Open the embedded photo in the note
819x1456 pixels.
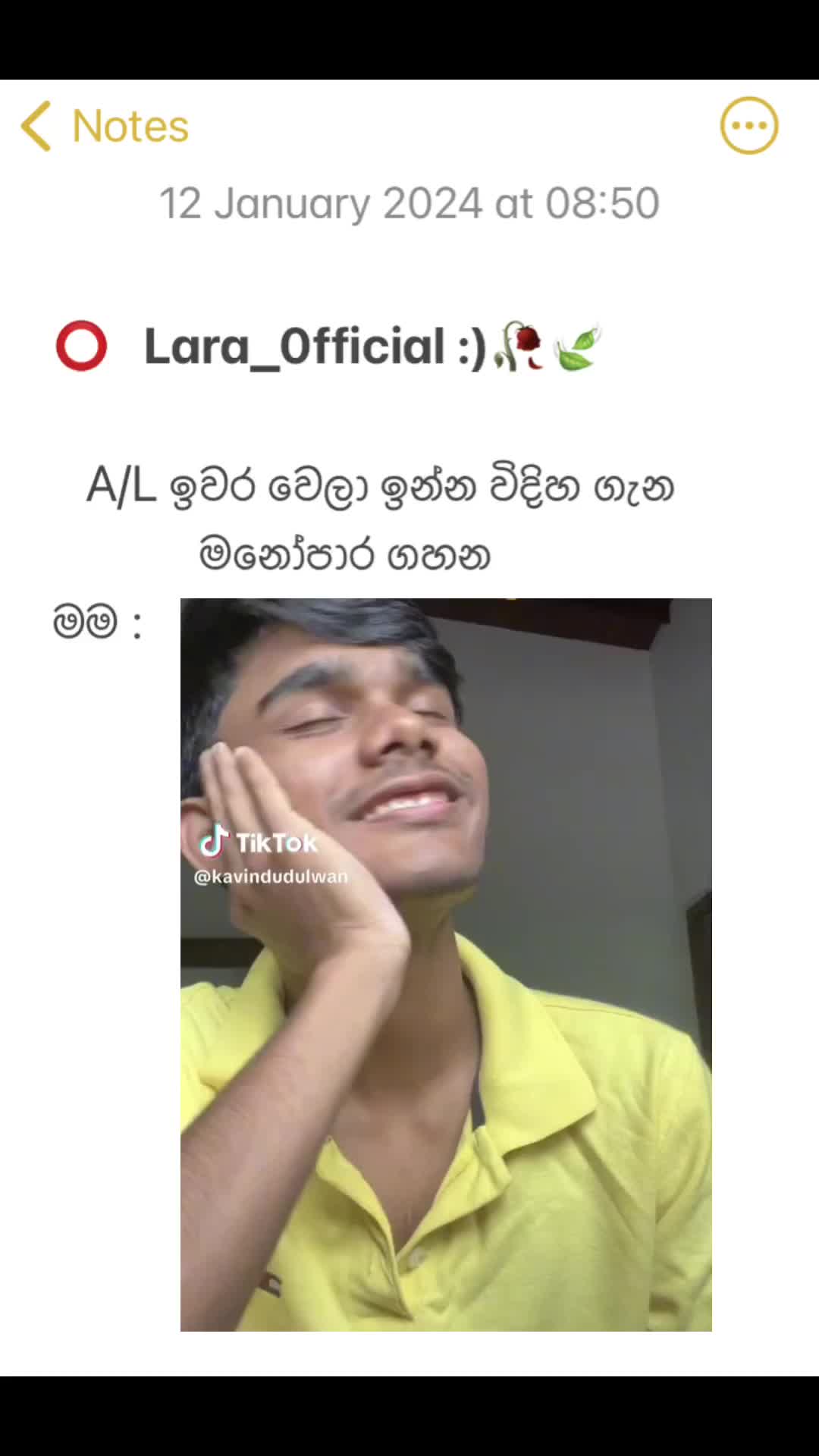[x=446, y=965]
